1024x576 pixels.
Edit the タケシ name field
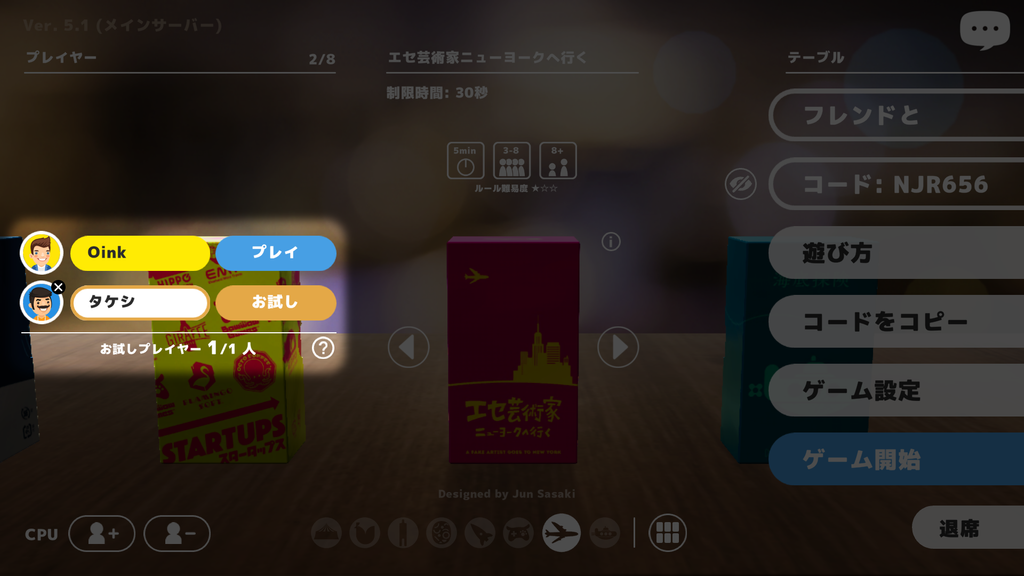pyautogui.click(x=140, y=302)
